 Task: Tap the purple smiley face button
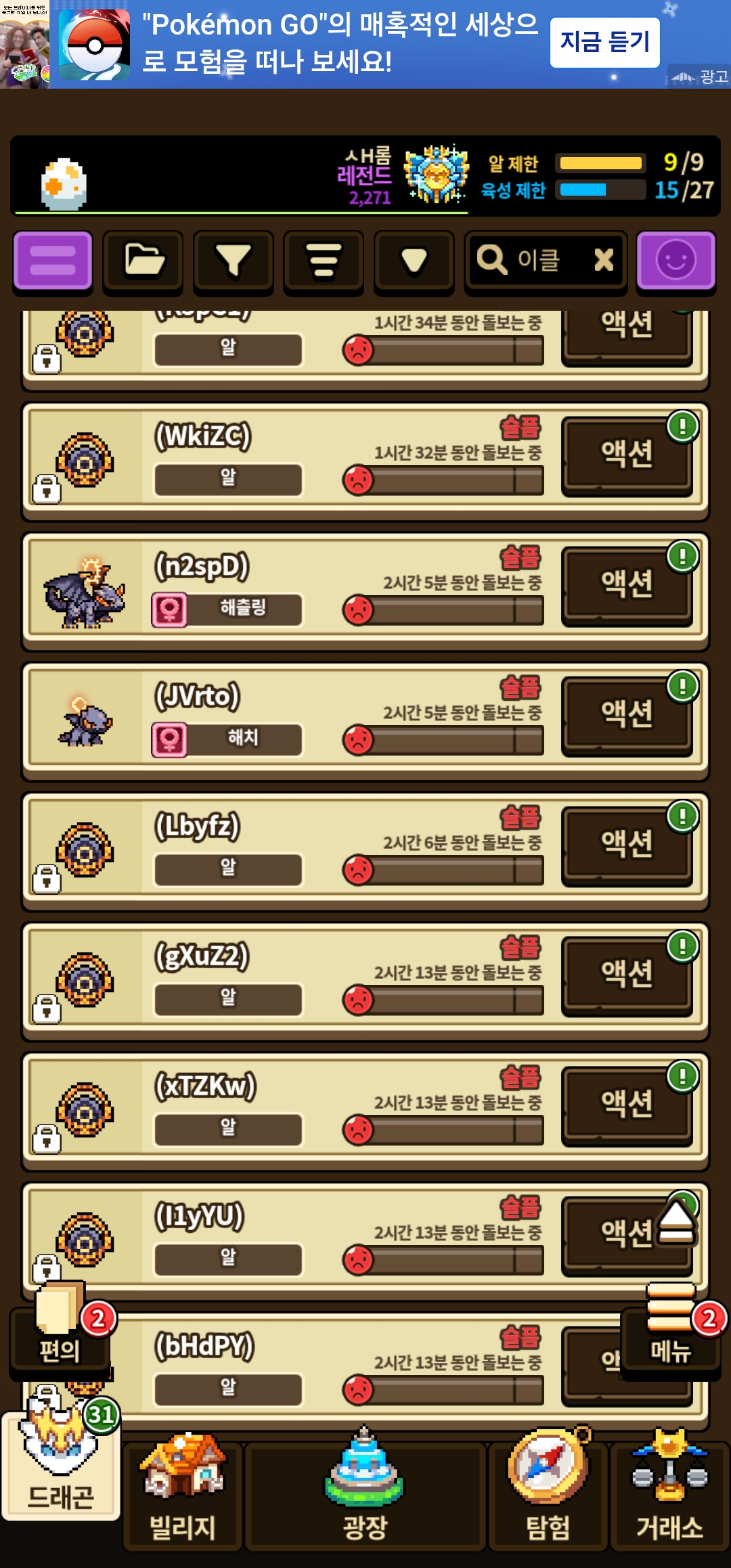point(675,261)
